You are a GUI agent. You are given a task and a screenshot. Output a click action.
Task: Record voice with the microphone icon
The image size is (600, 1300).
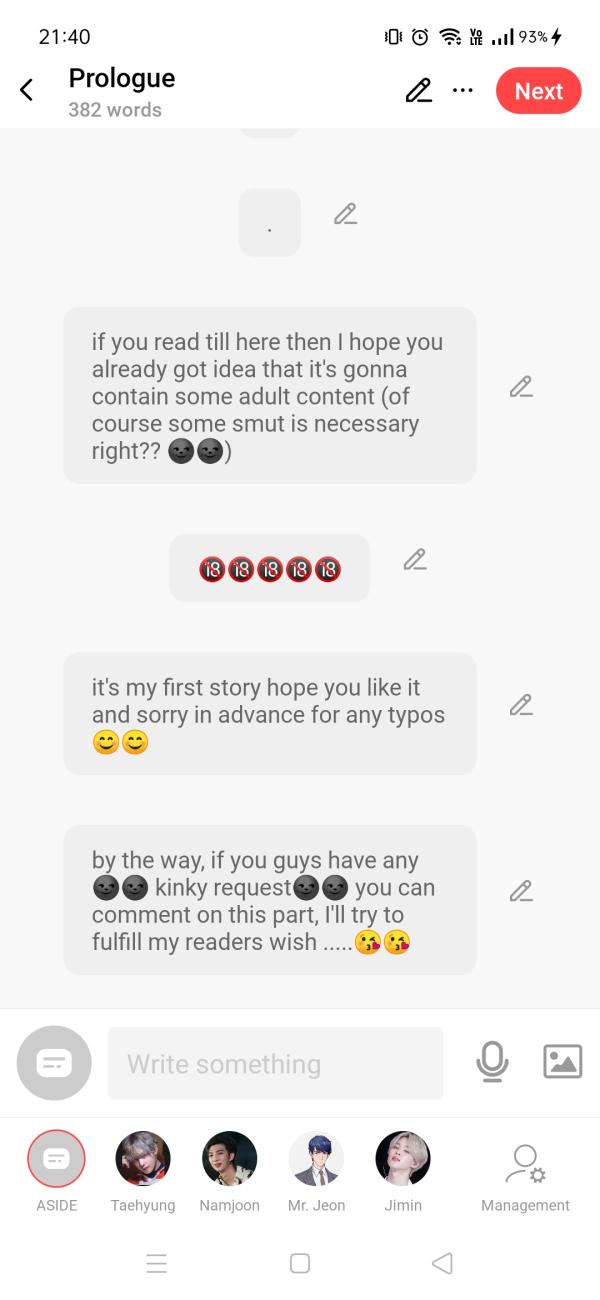[491, 1062]
